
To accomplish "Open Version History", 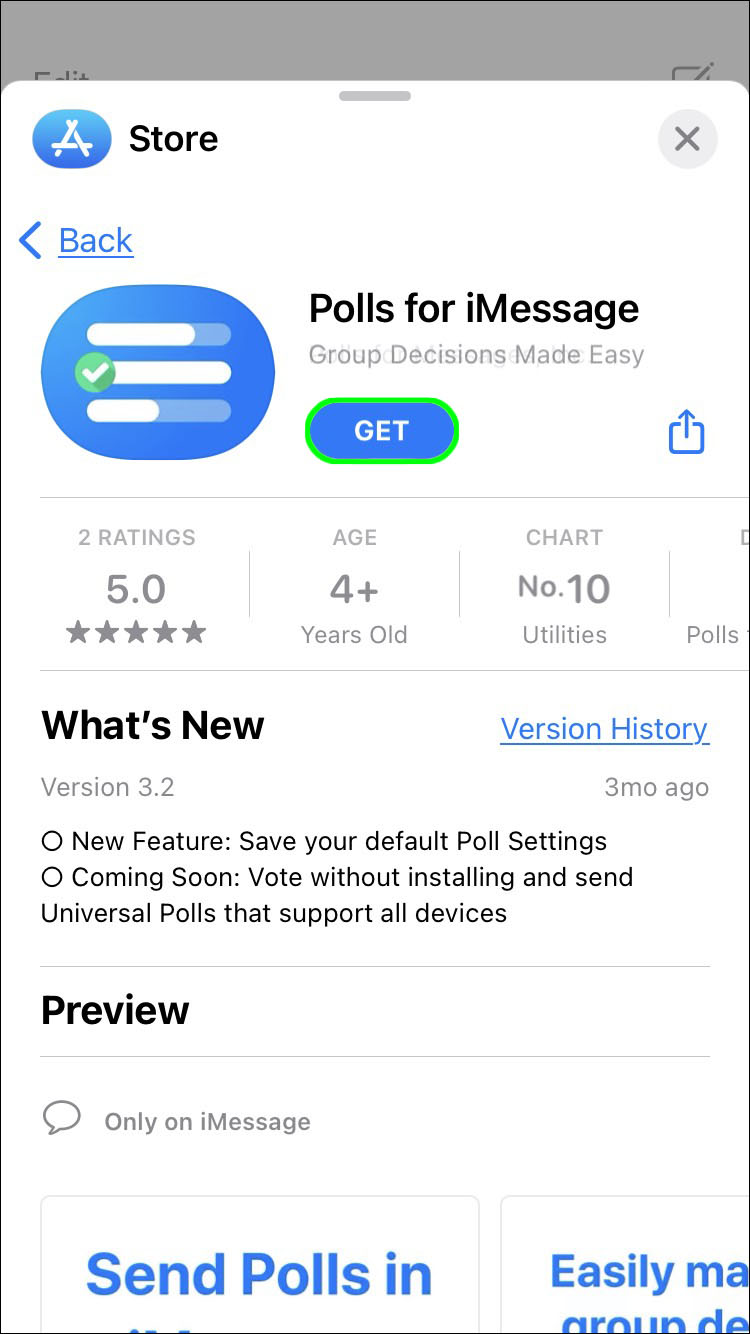I will (604, 729).
